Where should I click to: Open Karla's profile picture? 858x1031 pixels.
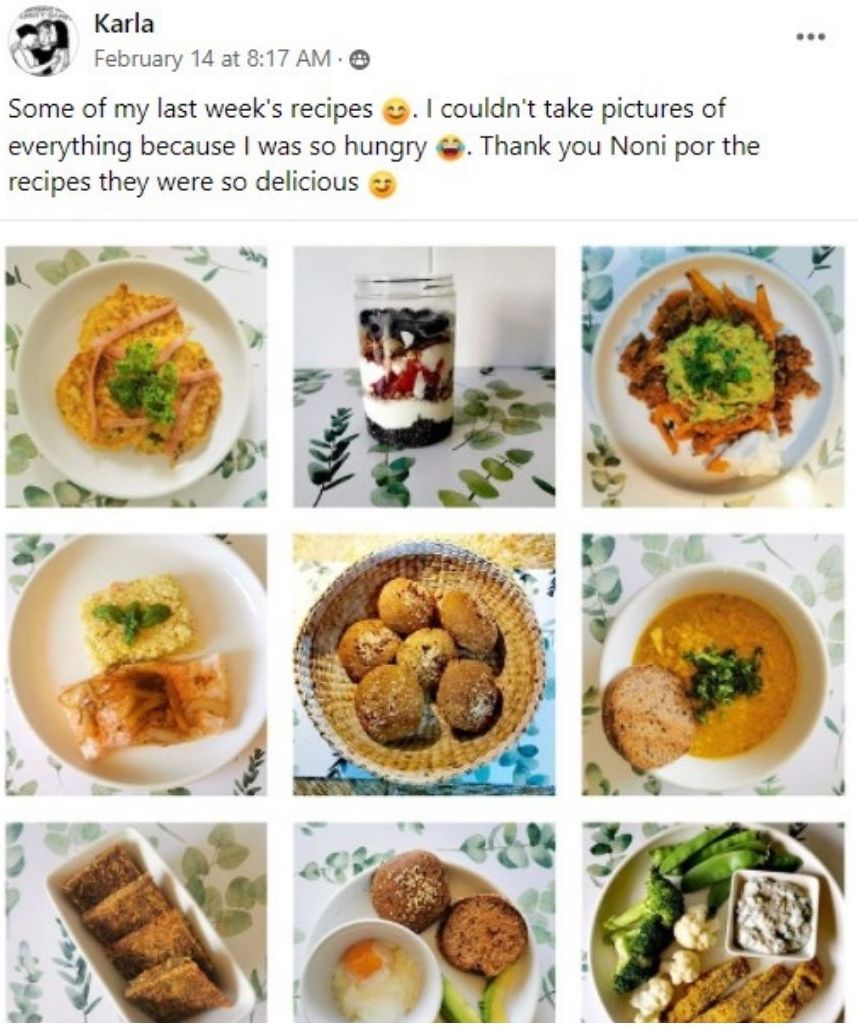pyautogui.click(x=42, y=41)
